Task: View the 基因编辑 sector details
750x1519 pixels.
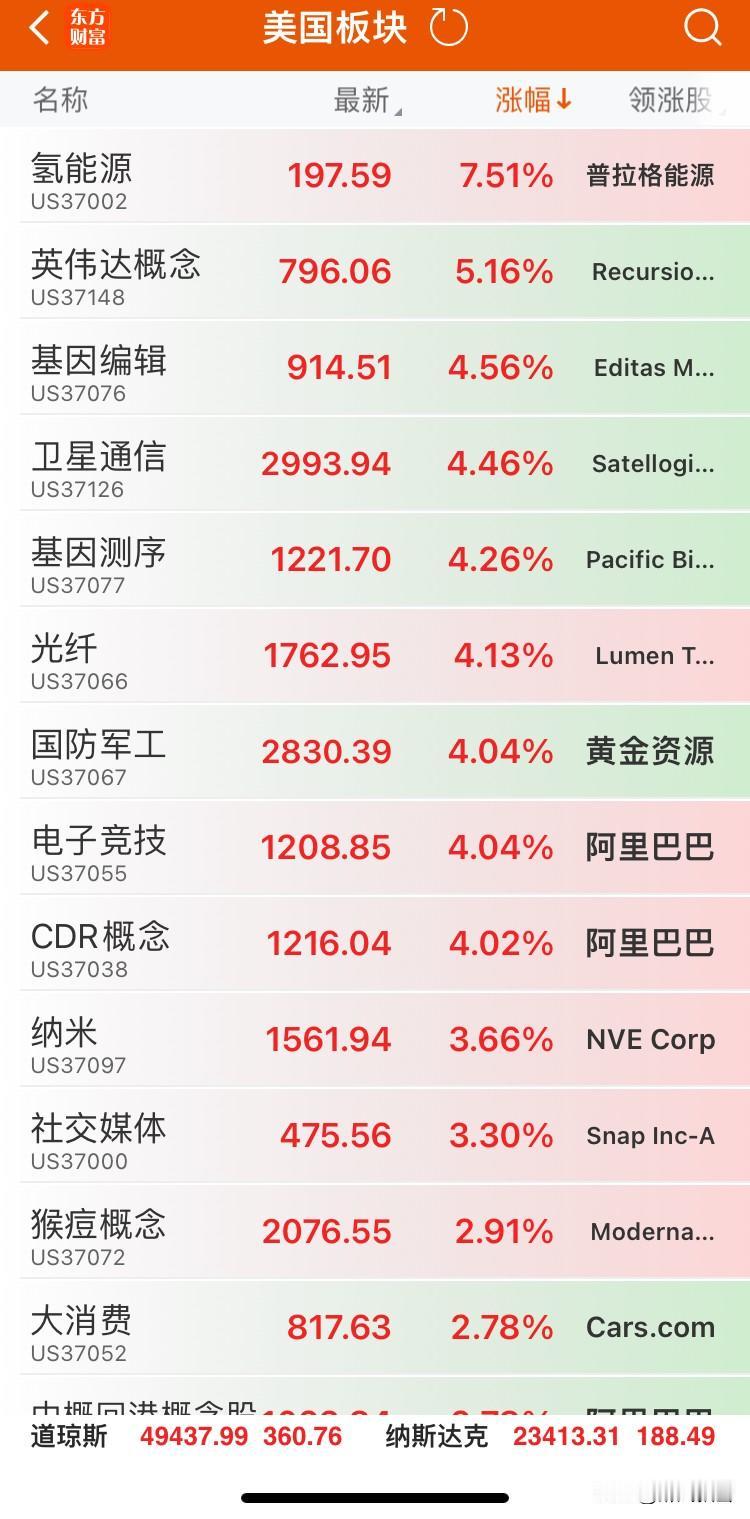Action: (x=99, y=368)
